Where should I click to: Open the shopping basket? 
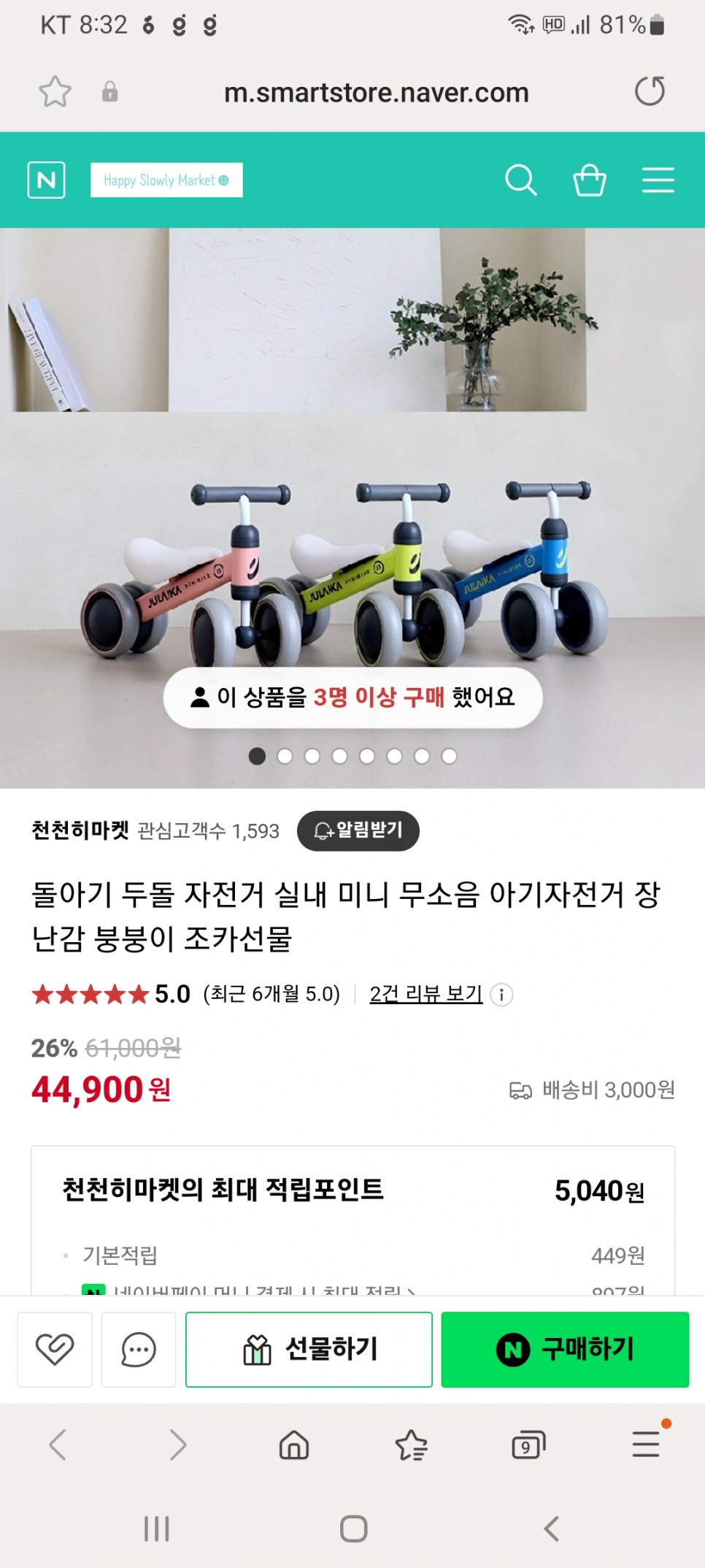pos(589,180)
